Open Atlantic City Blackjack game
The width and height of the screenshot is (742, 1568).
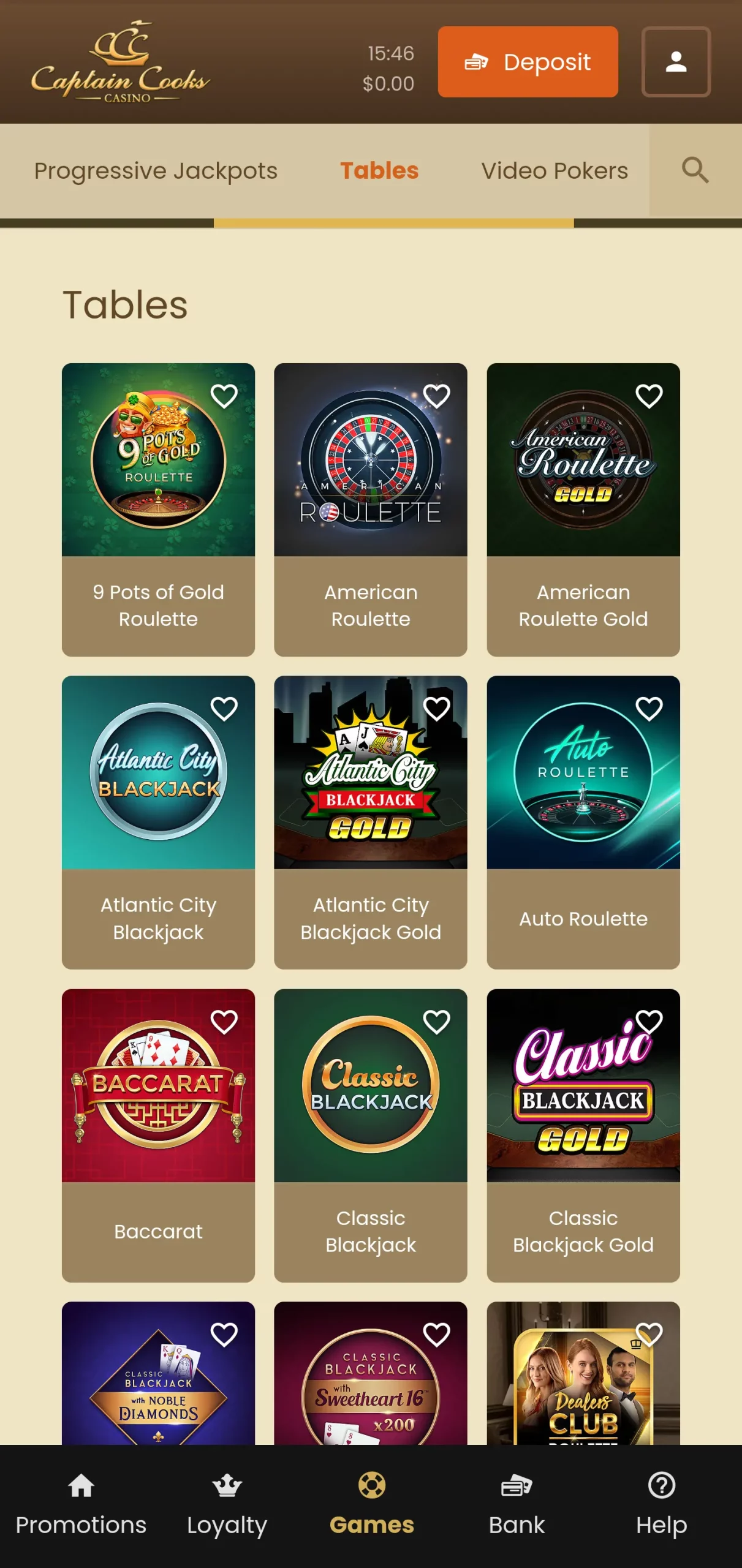[x=158, y=822]
